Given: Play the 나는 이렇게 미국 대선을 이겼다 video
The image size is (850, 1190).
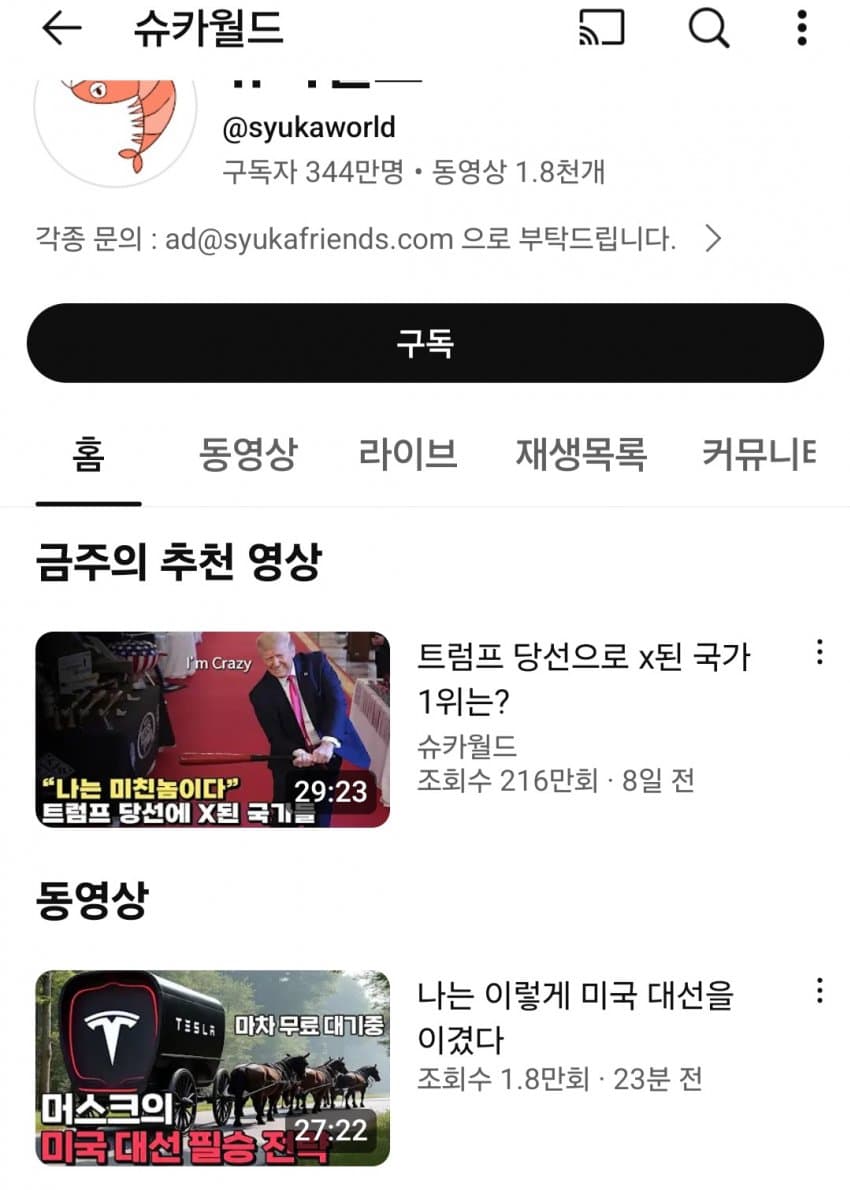Looking at the screenshot, I should (x=213, y=1067).
